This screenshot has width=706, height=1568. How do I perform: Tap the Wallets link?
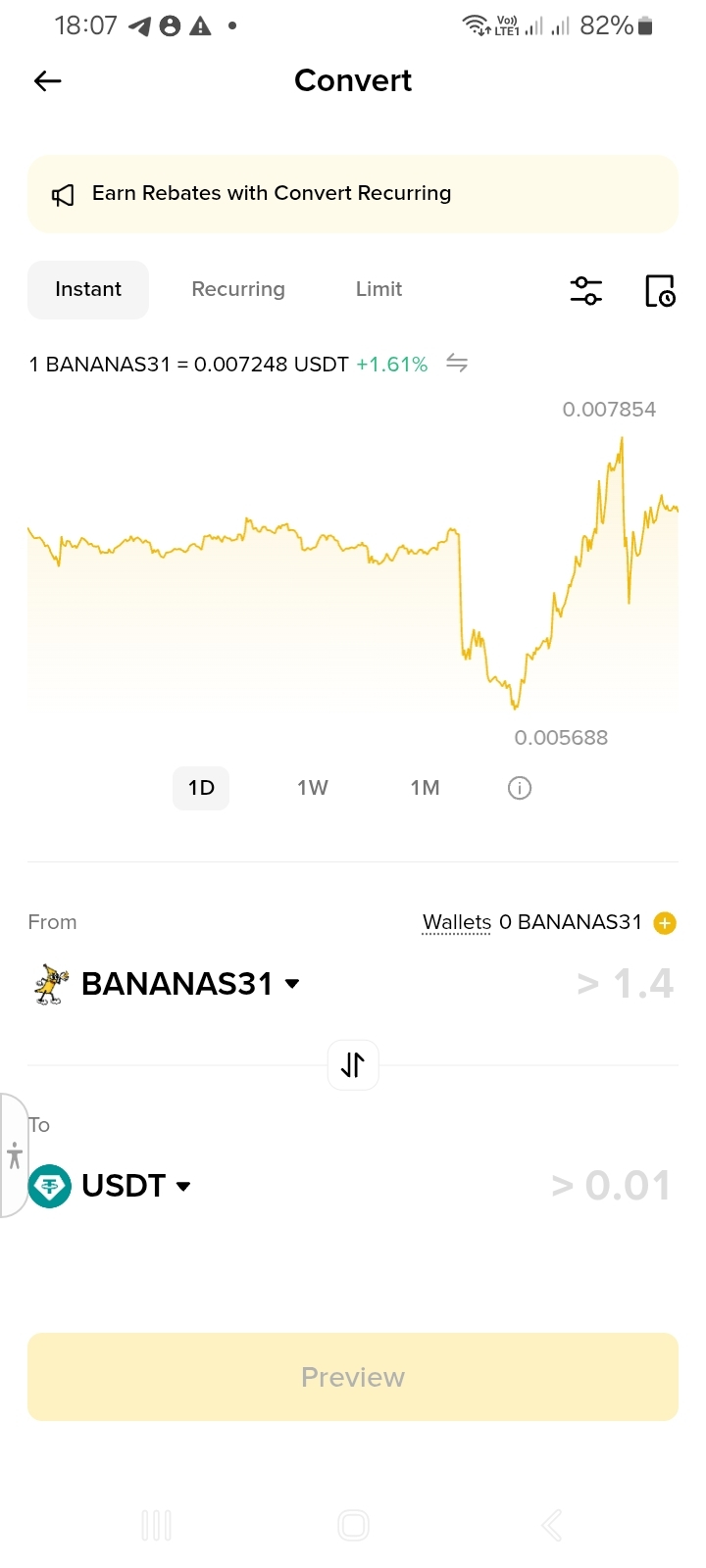[x=457, y=922]
